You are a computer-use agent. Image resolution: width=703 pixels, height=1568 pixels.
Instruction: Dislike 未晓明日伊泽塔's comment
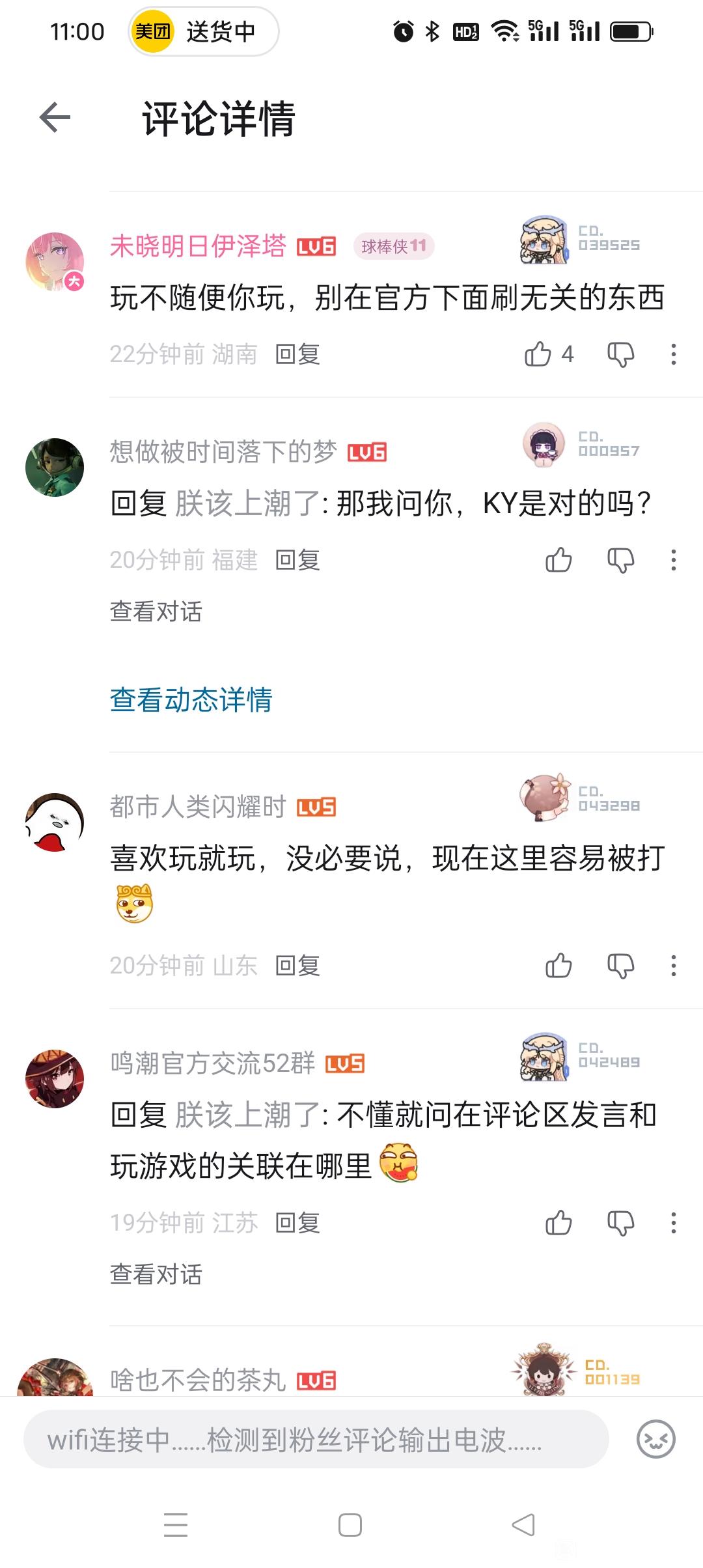pos(620,354)
